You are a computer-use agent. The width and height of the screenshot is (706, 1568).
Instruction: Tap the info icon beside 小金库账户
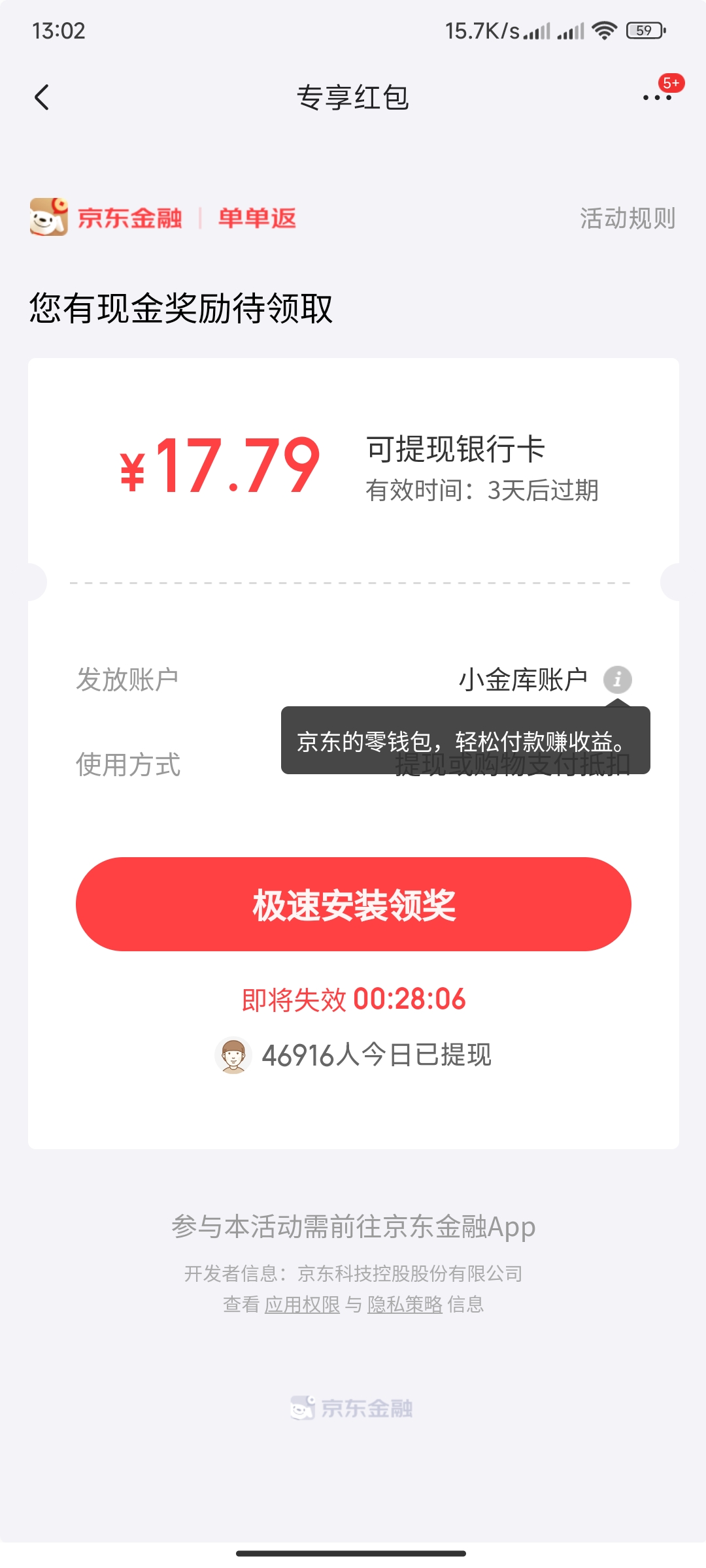[618, 679]
